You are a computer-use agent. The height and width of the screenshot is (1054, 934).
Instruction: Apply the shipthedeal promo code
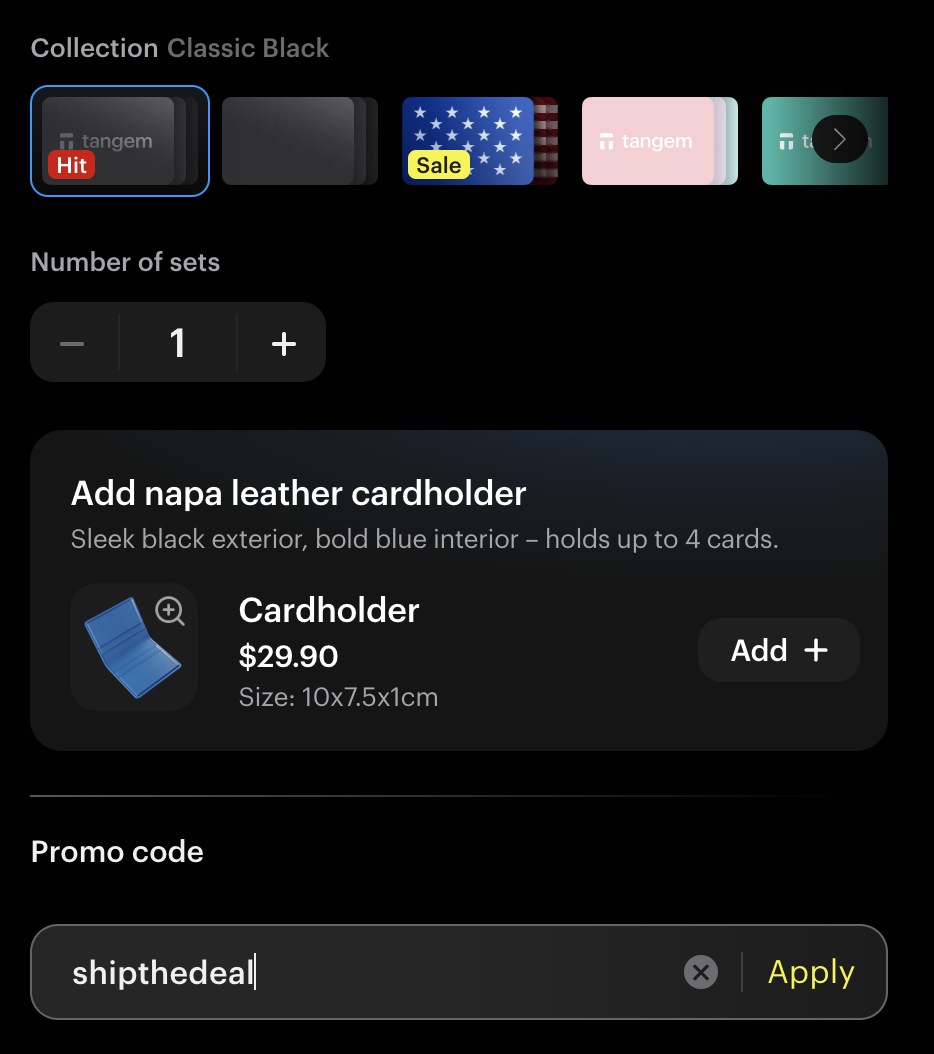pos(811,971)
